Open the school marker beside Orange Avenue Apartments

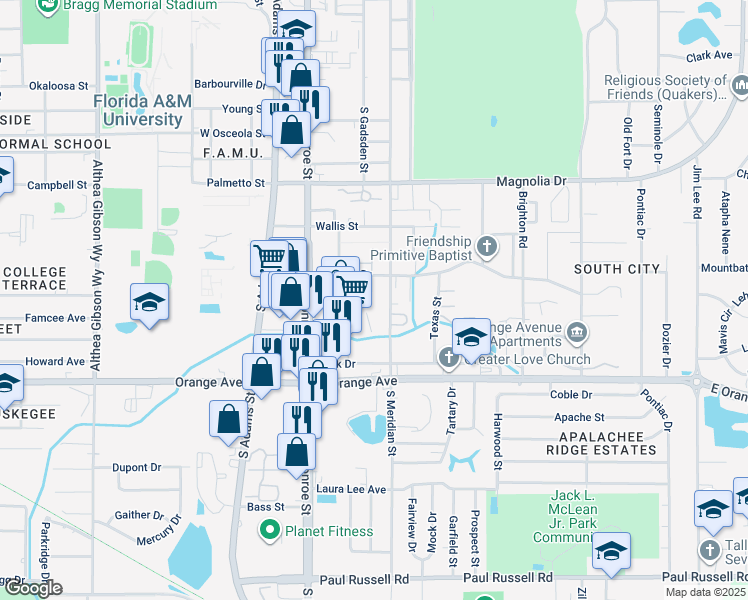tap(471, 337)
